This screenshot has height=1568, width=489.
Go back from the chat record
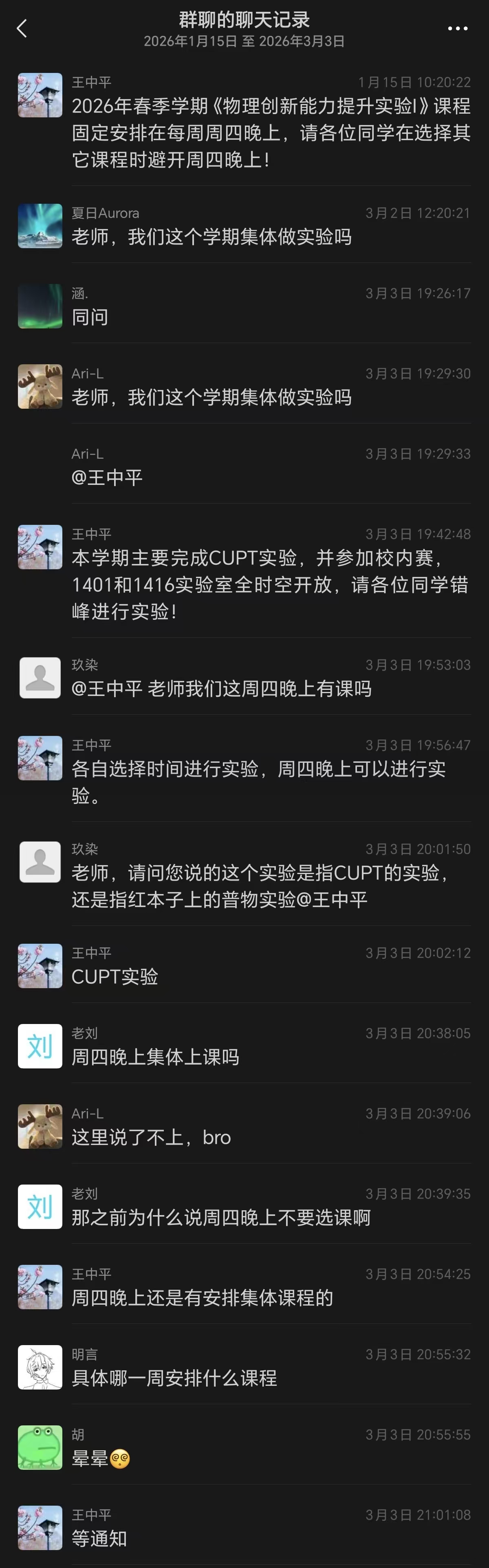22,29
